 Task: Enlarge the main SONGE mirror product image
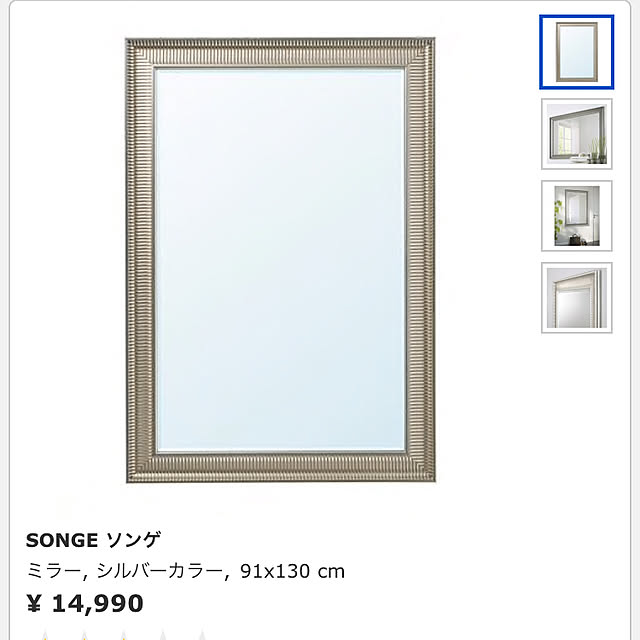(281, 261)
